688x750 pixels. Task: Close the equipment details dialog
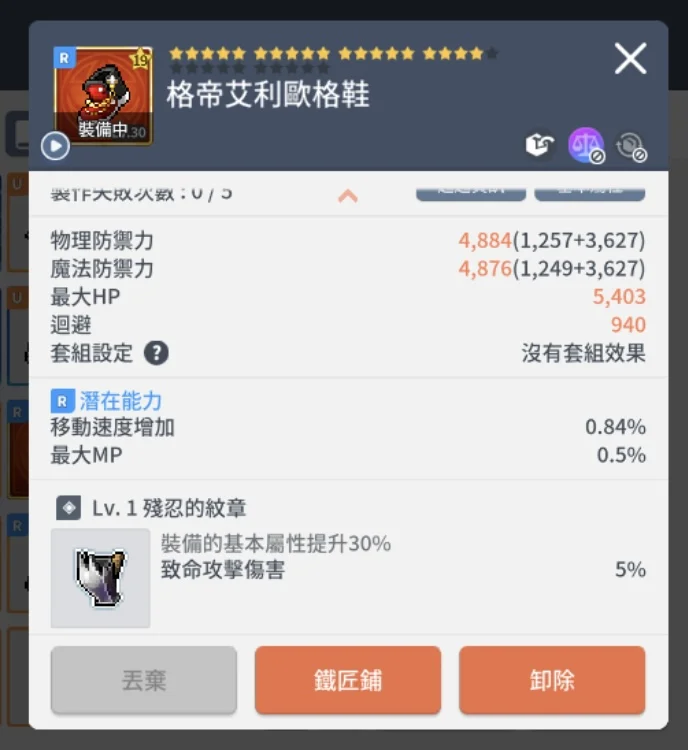pos(630,59)
